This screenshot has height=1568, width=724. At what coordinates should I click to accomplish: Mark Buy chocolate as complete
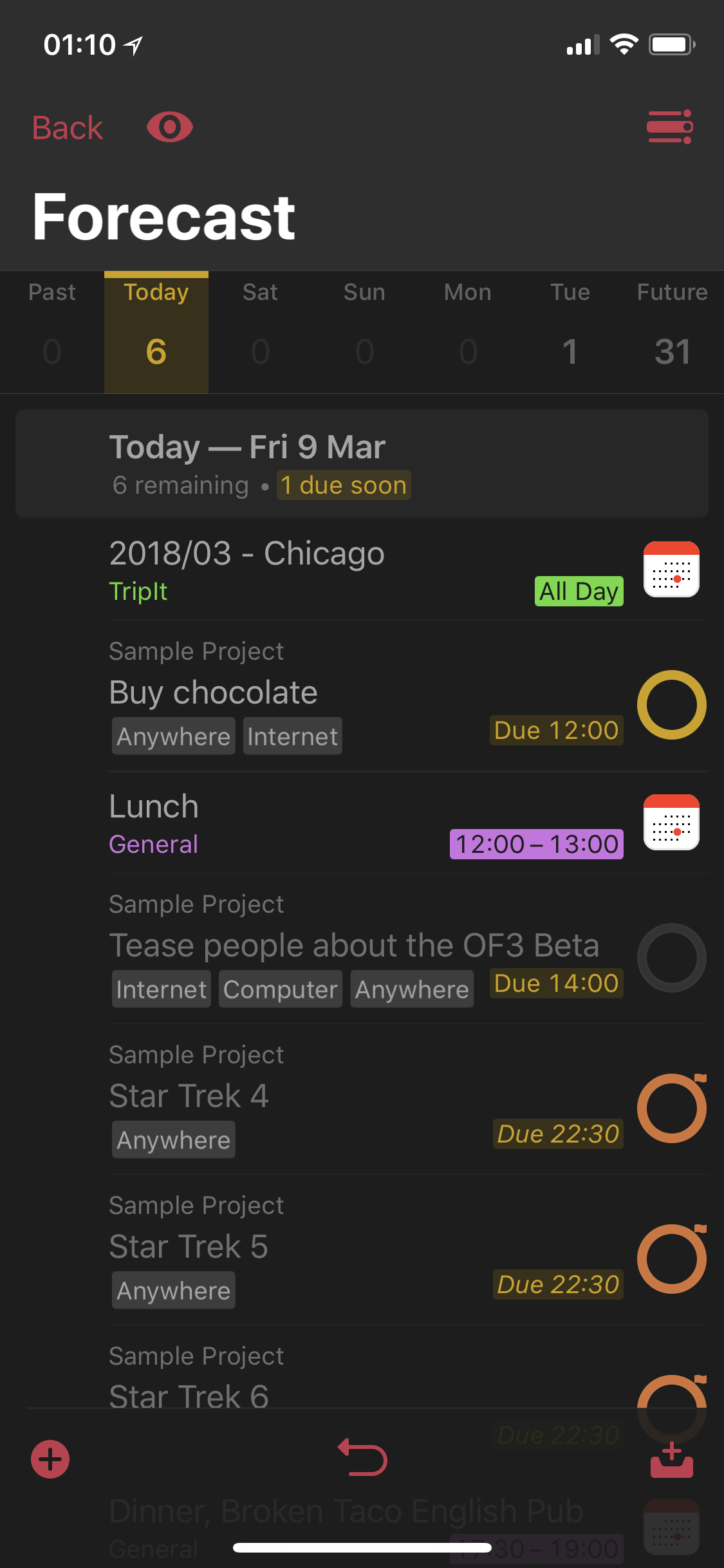671,705
